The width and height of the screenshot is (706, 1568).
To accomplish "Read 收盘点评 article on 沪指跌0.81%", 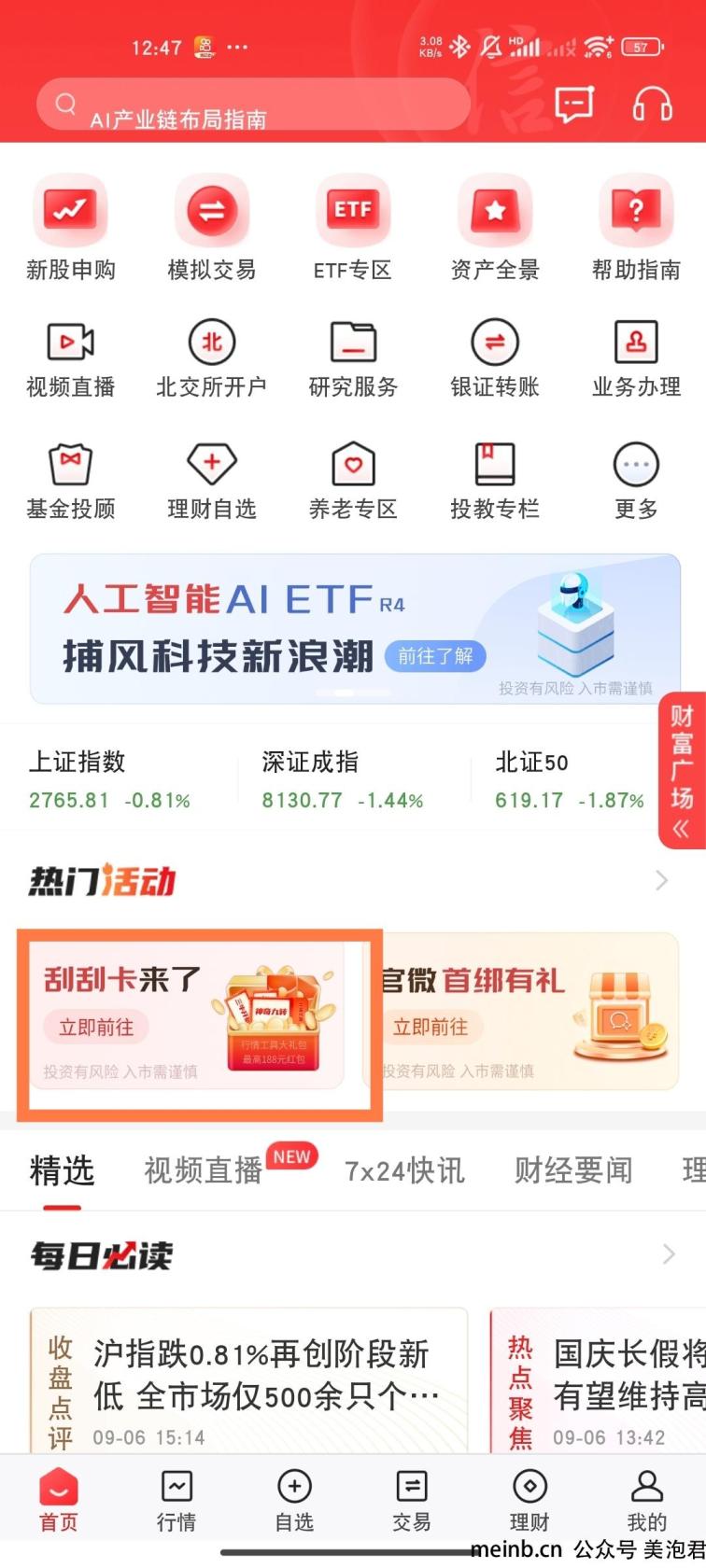I will coord(261,1376).
